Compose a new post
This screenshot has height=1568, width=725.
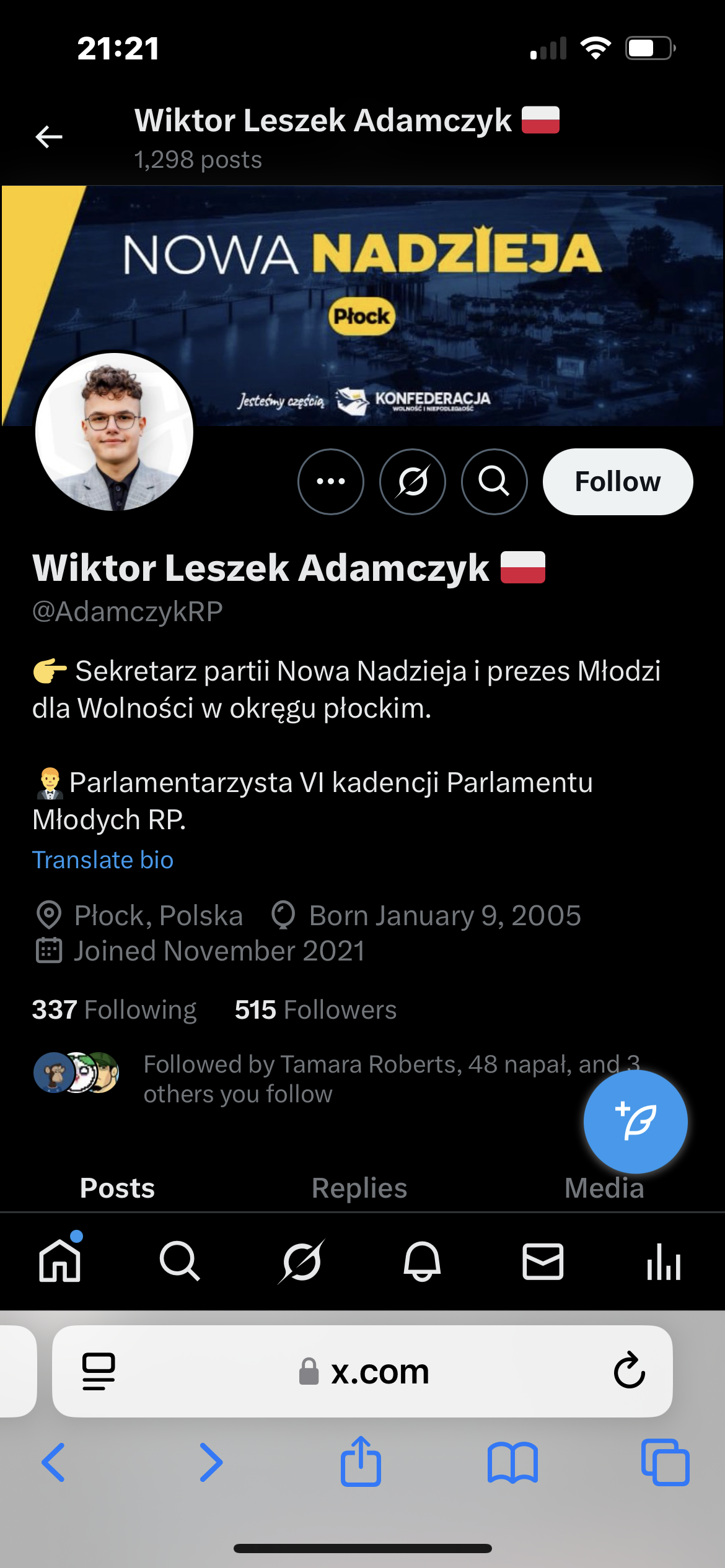635,1122
